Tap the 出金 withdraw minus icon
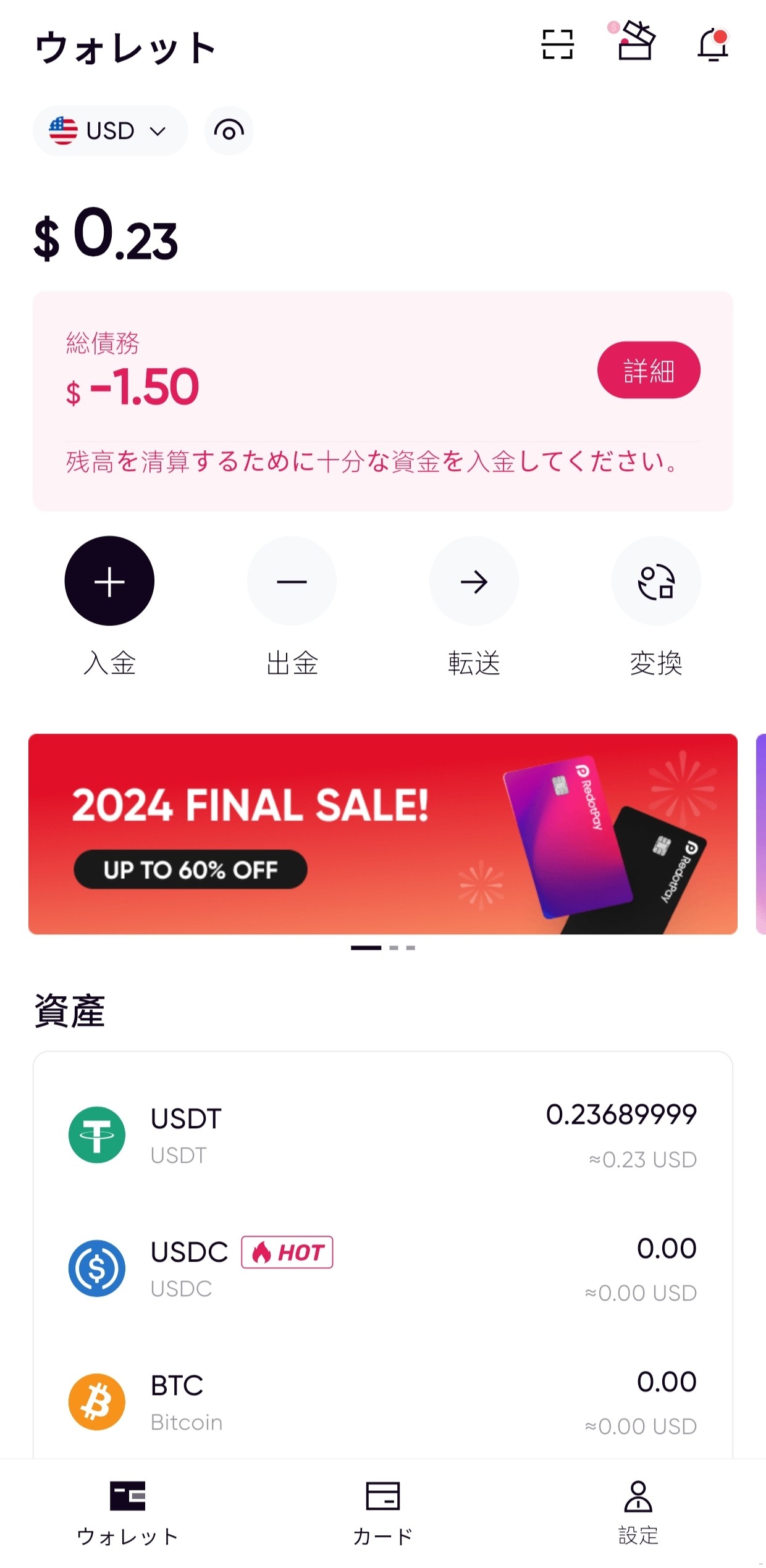 291,581
